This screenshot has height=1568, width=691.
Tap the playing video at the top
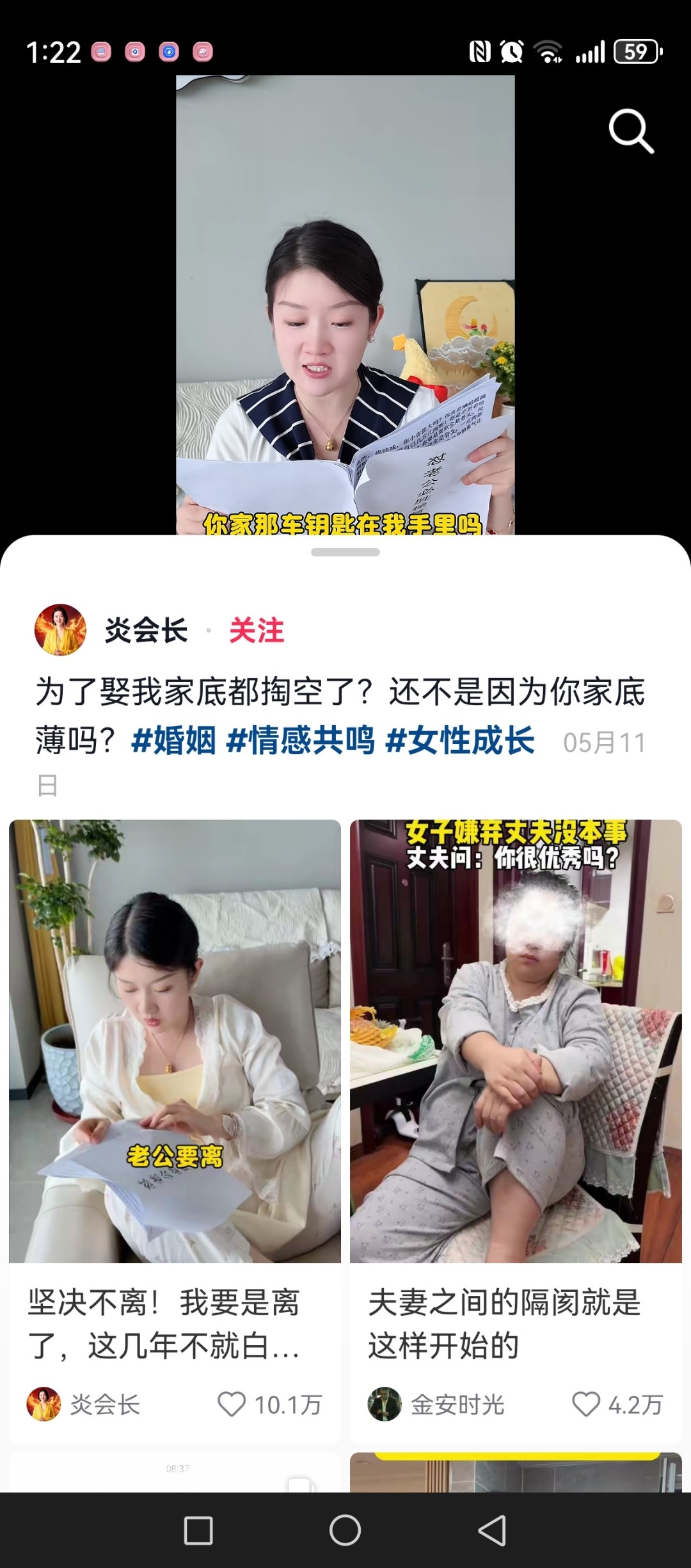pos(345,305)
